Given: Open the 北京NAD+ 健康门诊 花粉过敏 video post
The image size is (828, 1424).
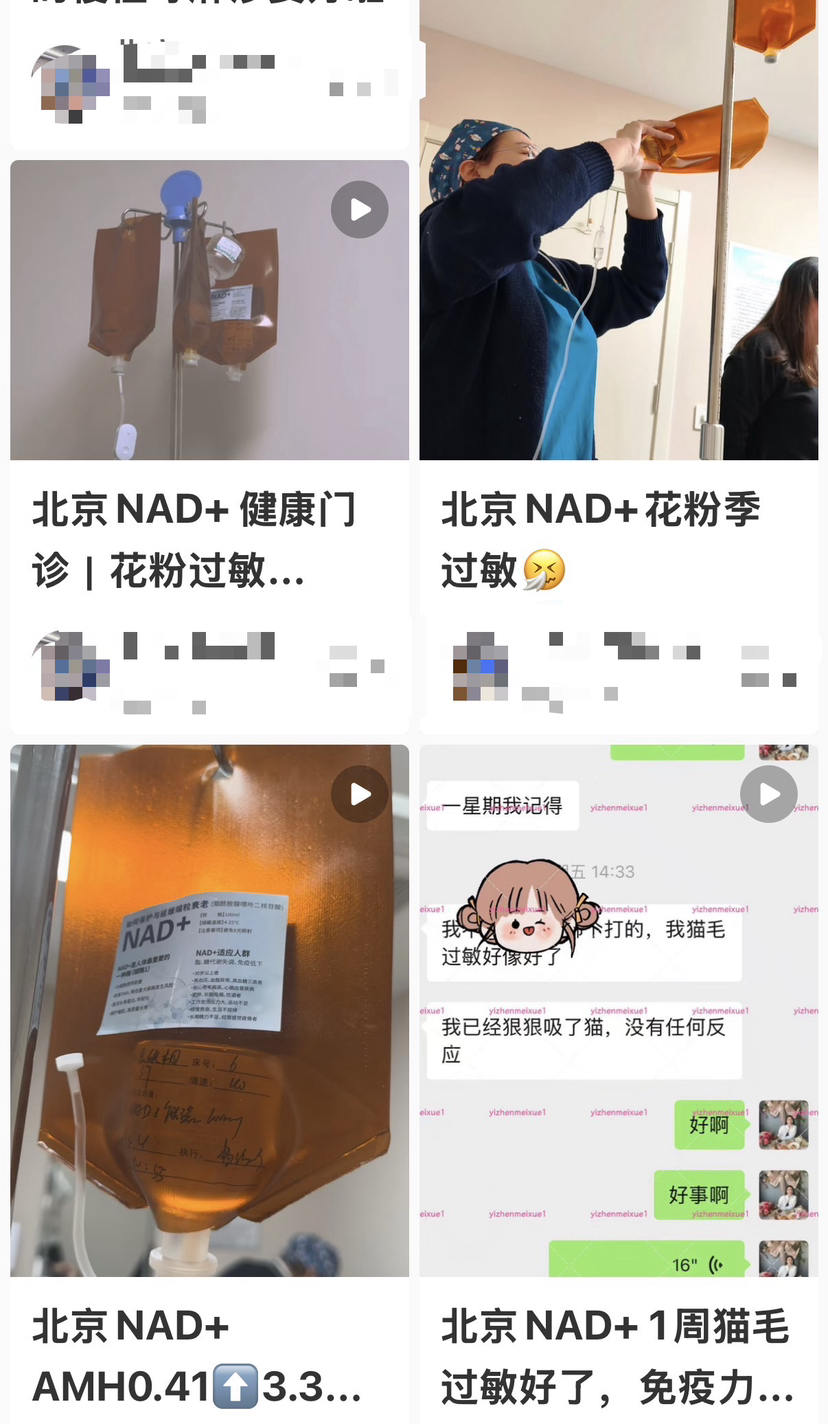Looking at the screenshot, I should click(x=209, y=310).
